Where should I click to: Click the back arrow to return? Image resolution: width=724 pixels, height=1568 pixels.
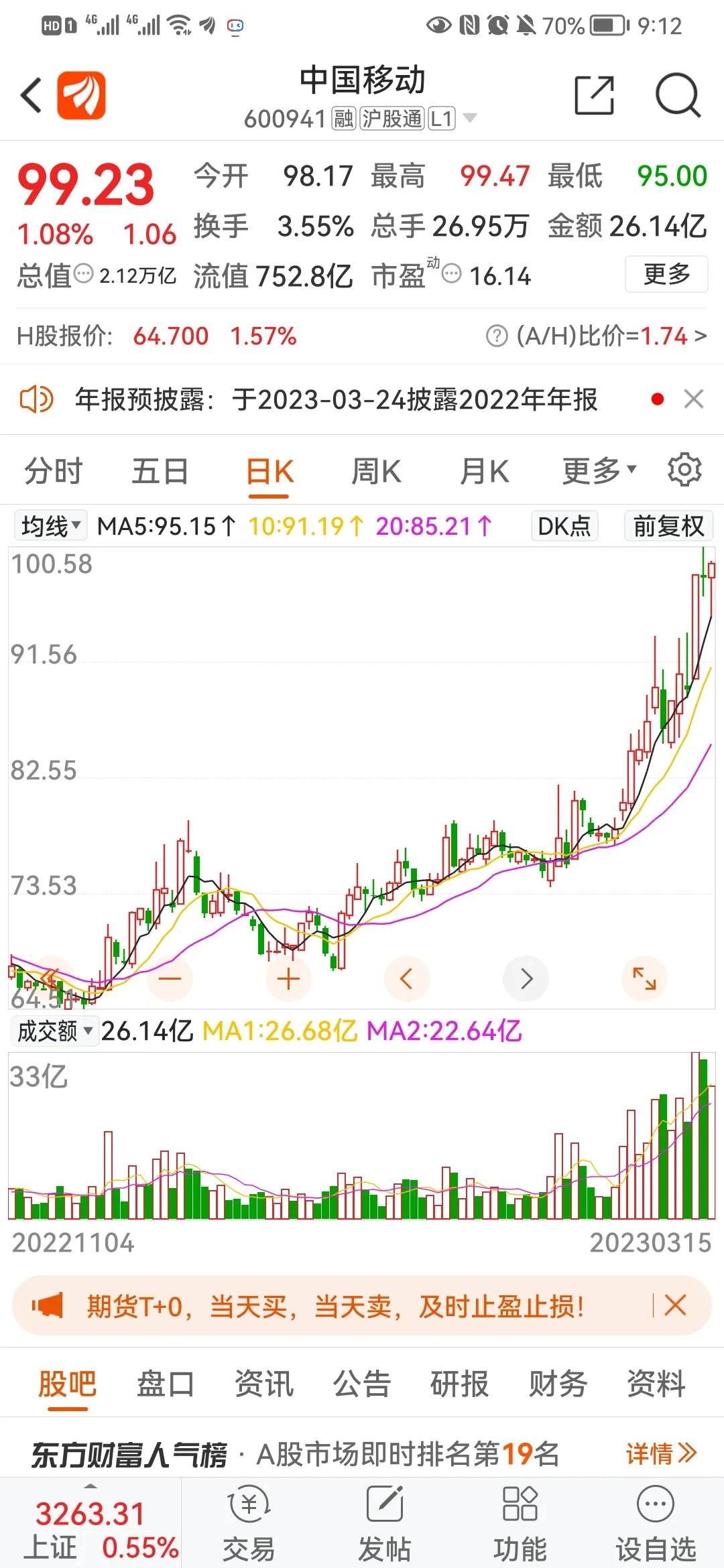tap(32, 95)
